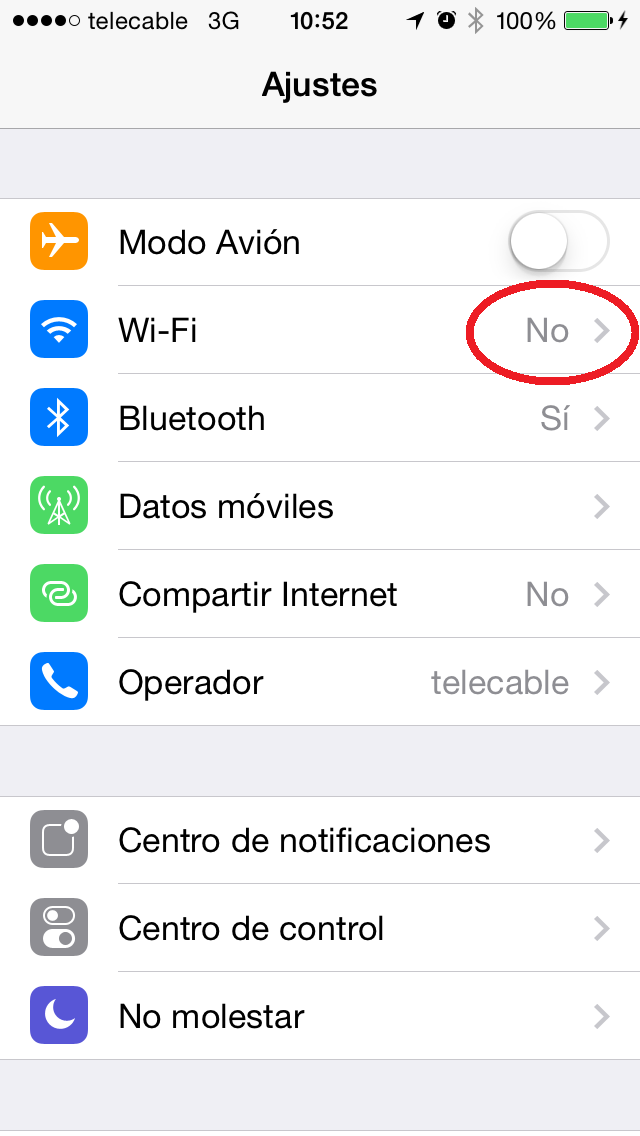The image size is (640, 1136).
Task: Open No molestar settings
Action: coord(320,1016)
